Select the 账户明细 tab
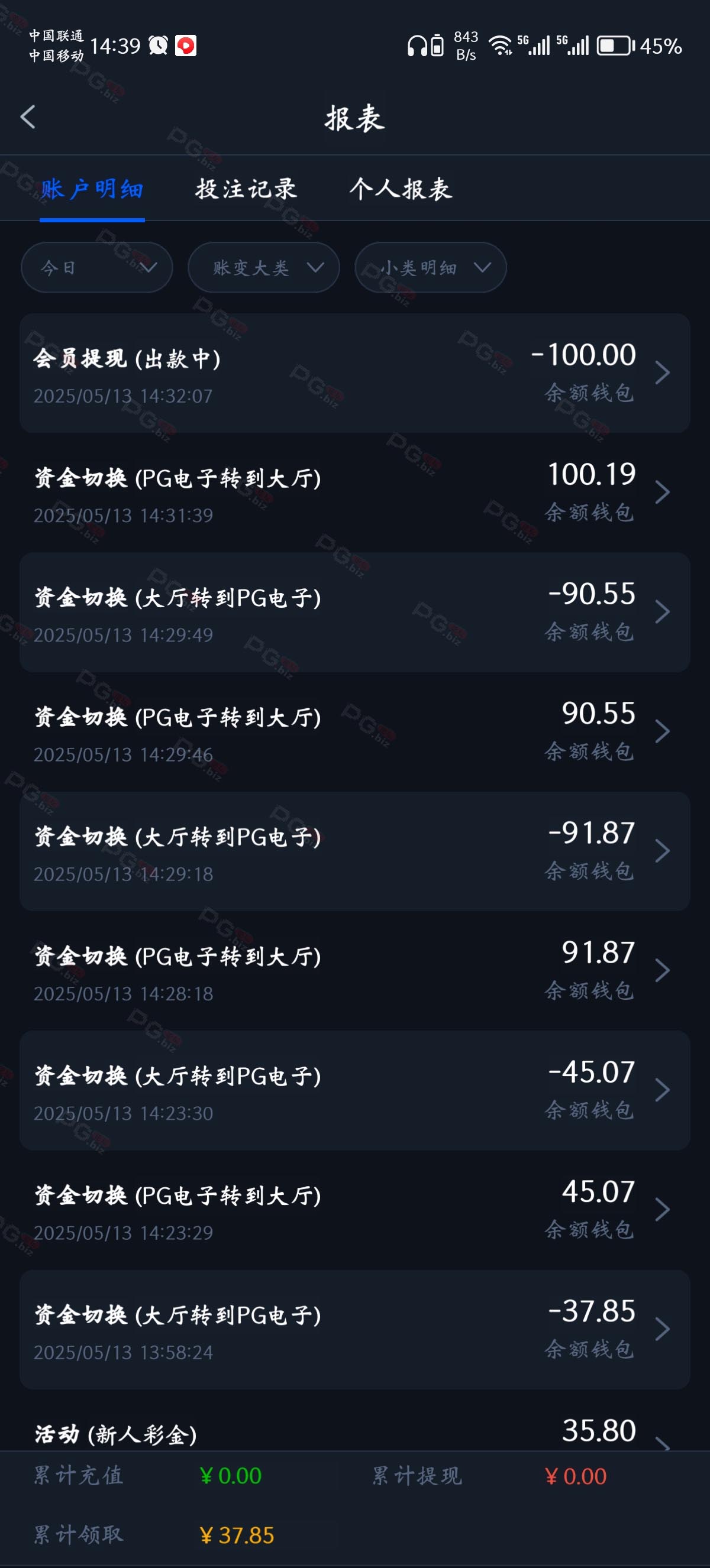Viewport: 710px width, 1568px height. [92, 189]
